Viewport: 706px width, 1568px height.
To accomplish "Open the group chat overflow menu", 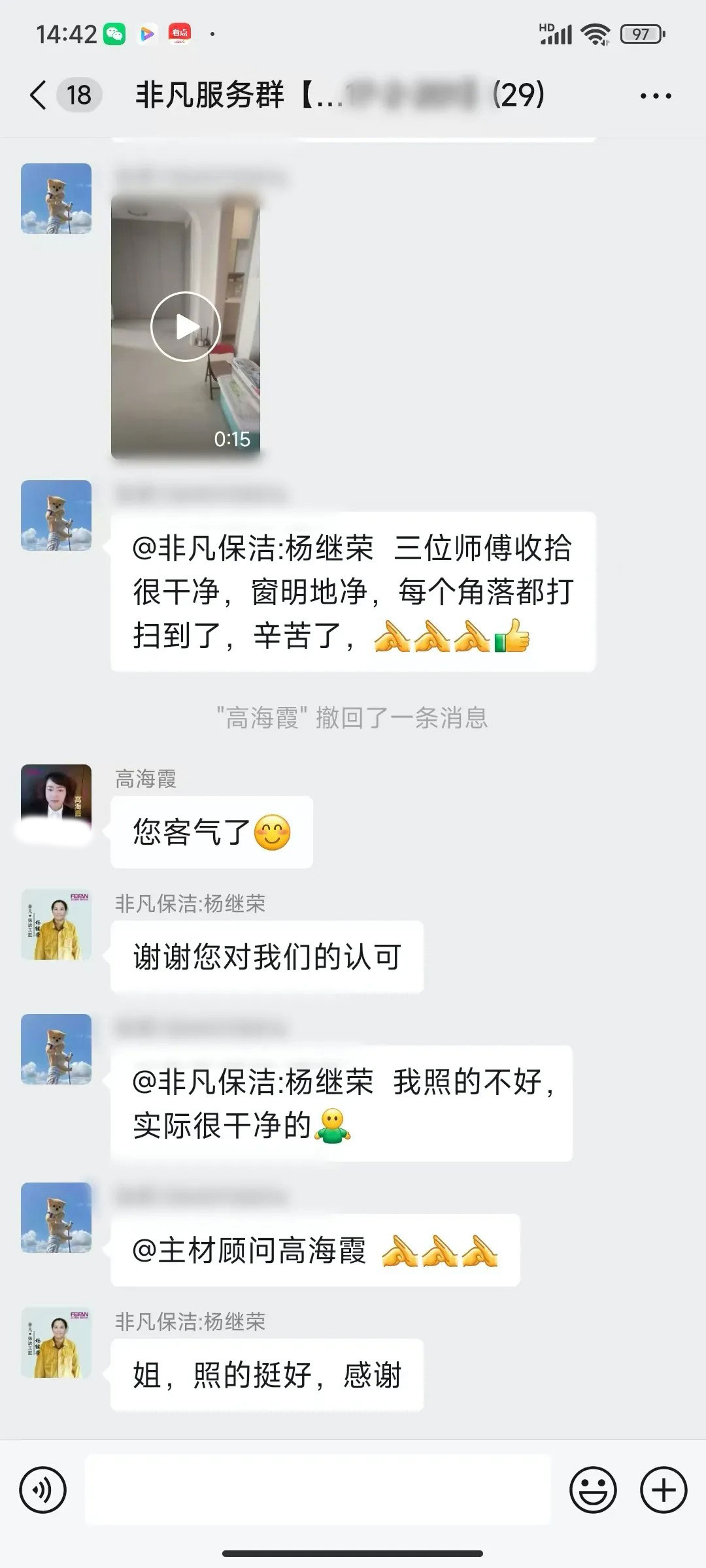I will (x=655, y=96).
